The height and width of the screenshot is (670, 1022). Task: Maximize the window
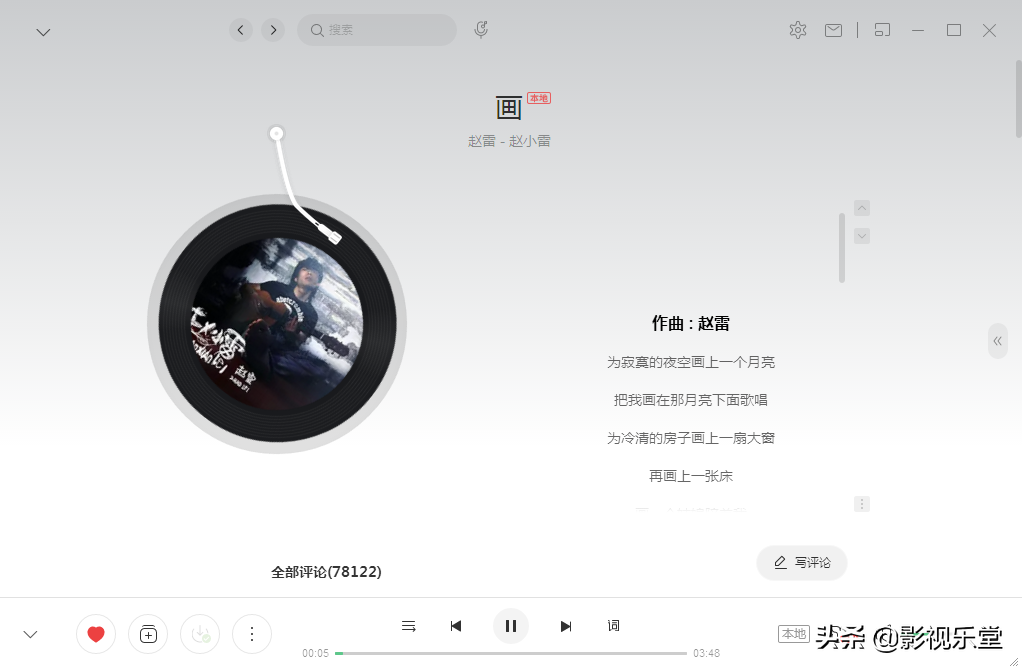(954, 30)
